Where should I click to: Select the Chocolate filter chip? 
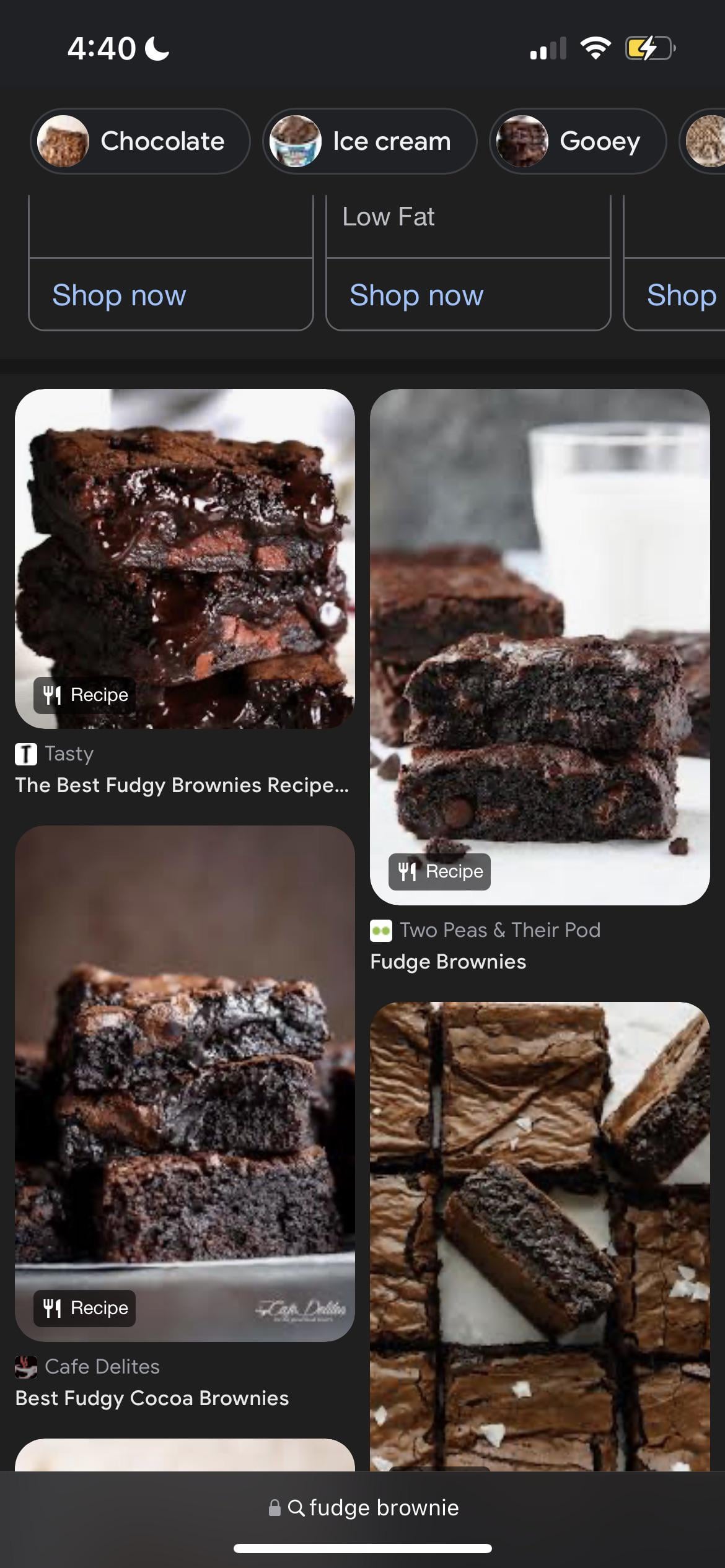click(x=140, y=141)
